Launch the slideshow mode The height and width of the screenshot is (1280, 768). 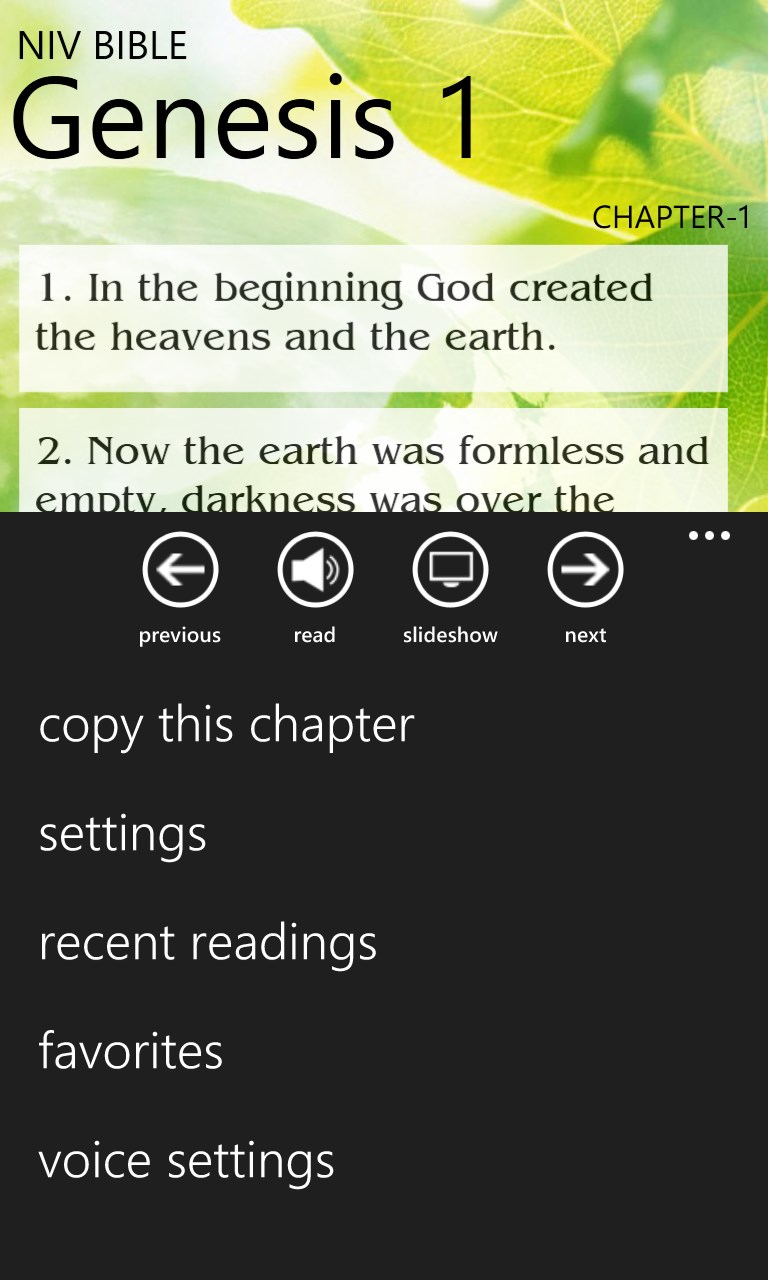click(x=450, y=571)
